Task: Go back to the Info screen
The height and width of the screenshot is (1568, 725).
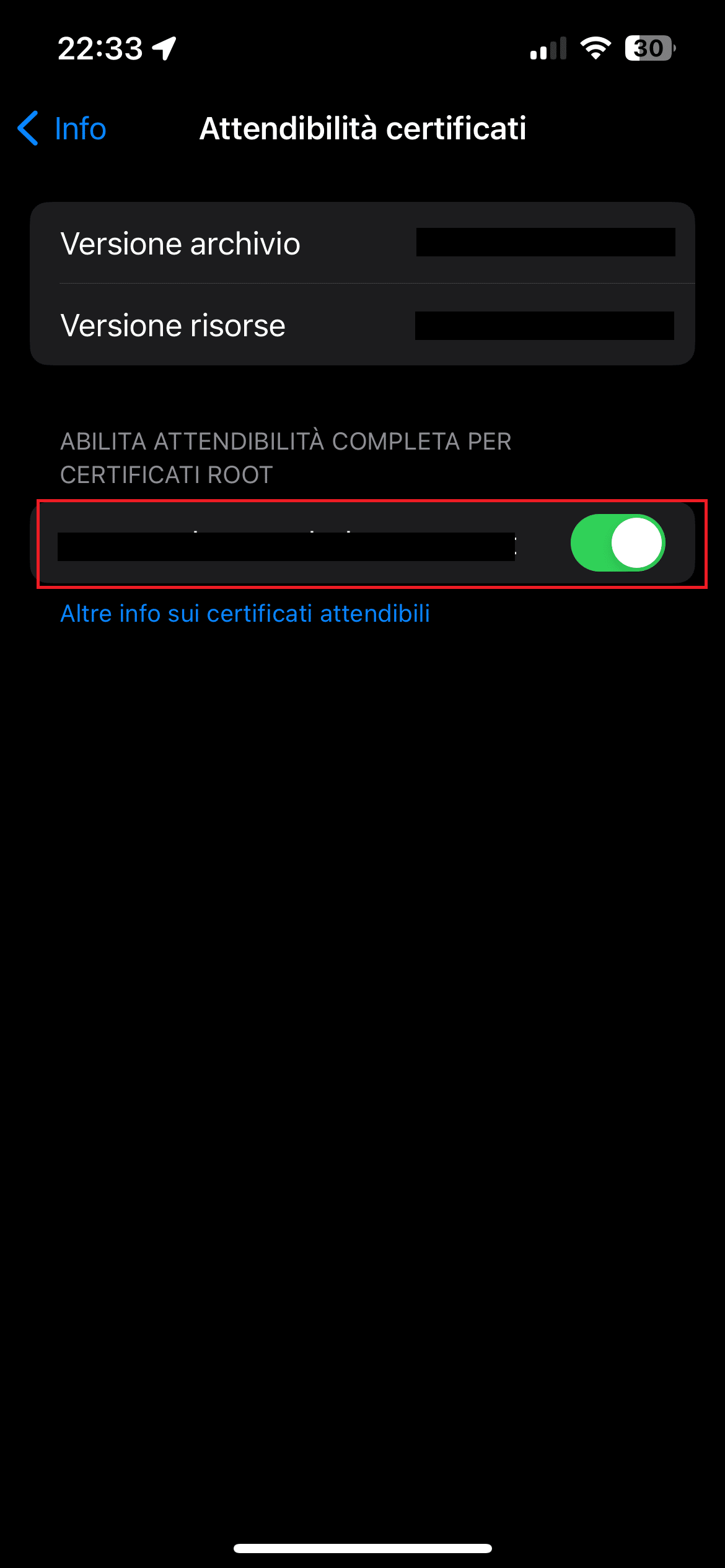Action: tap(62, 129)
